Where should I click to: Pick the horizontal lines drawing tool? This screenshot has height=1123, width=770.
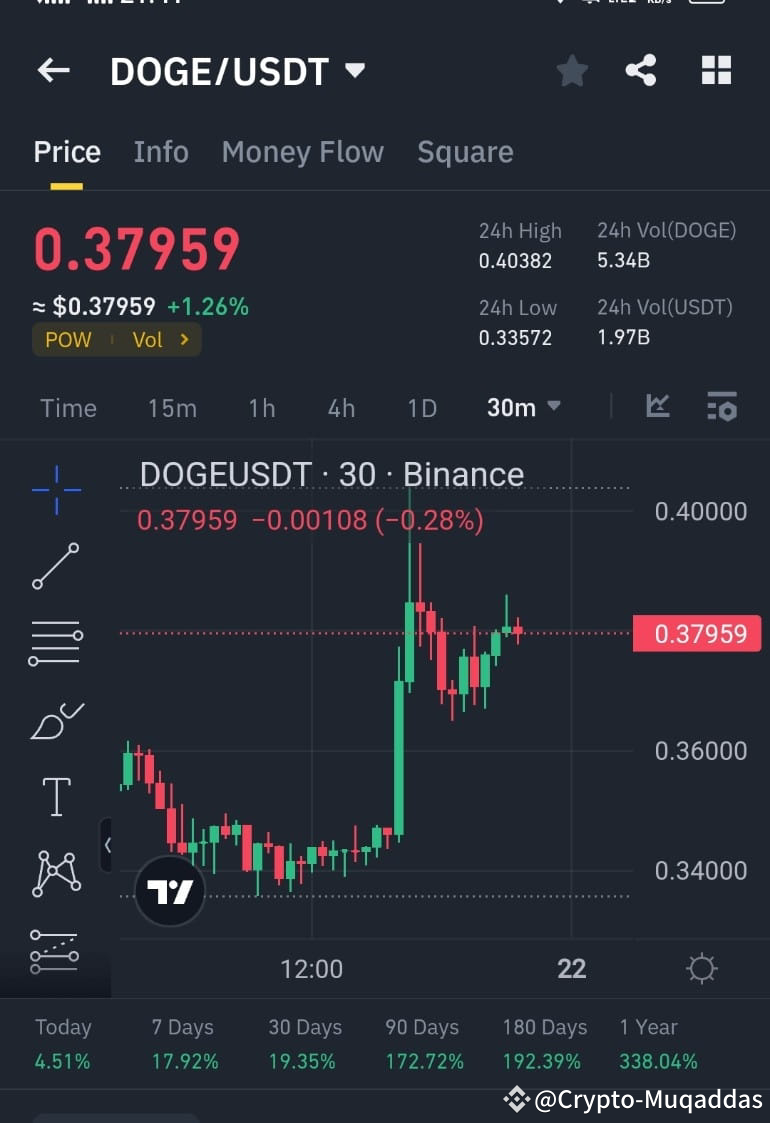(x=55, y=643)
